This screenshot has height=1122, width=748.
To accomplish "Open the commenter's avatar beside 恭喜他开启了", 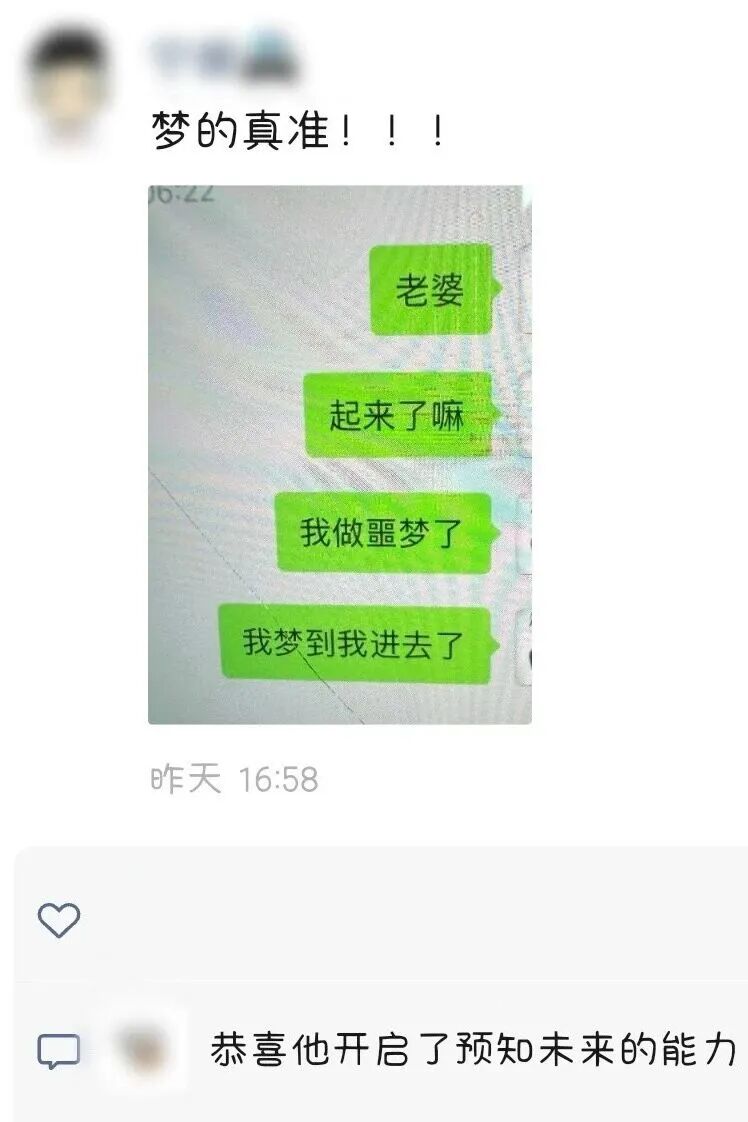I will click(143, 1049).
